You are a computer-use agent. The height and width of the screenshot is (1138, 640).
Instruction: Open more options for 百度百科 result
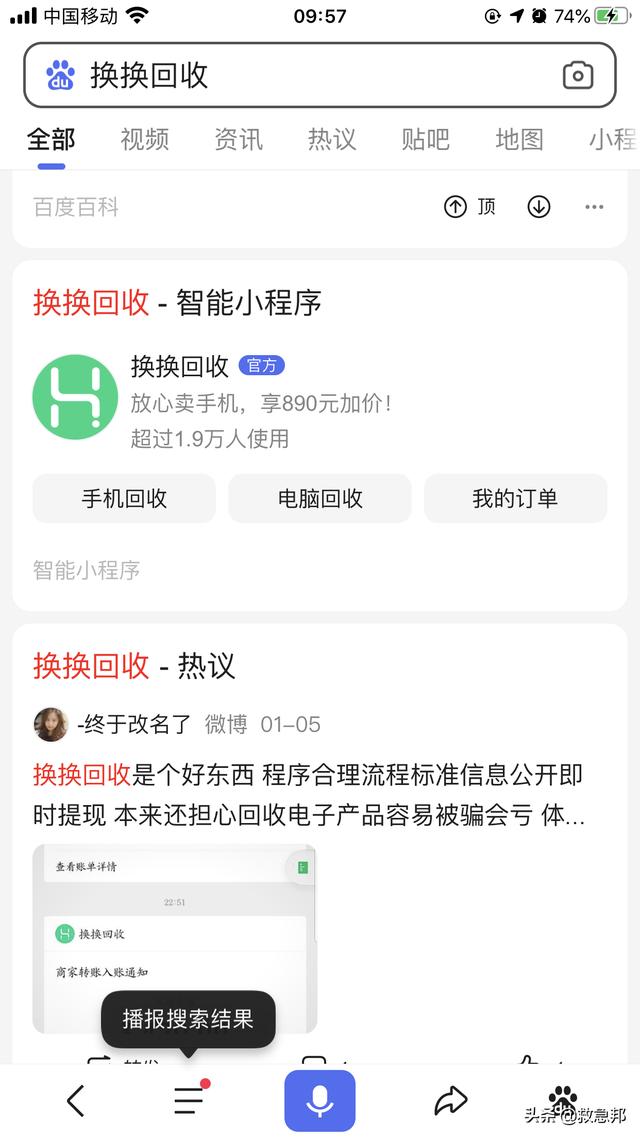coord(595,207)
